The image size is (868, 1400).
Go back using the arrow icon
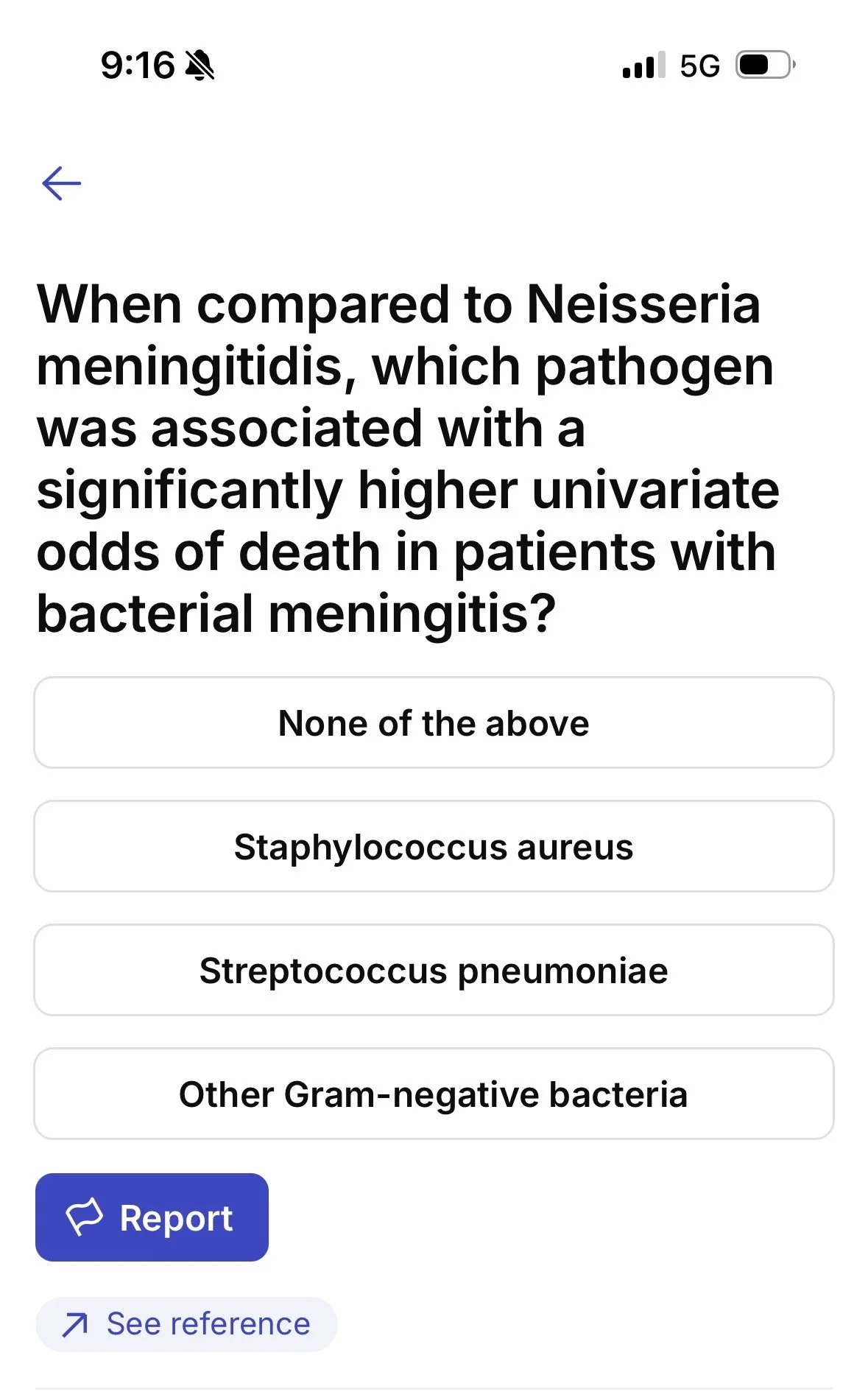tap(61, 183)
